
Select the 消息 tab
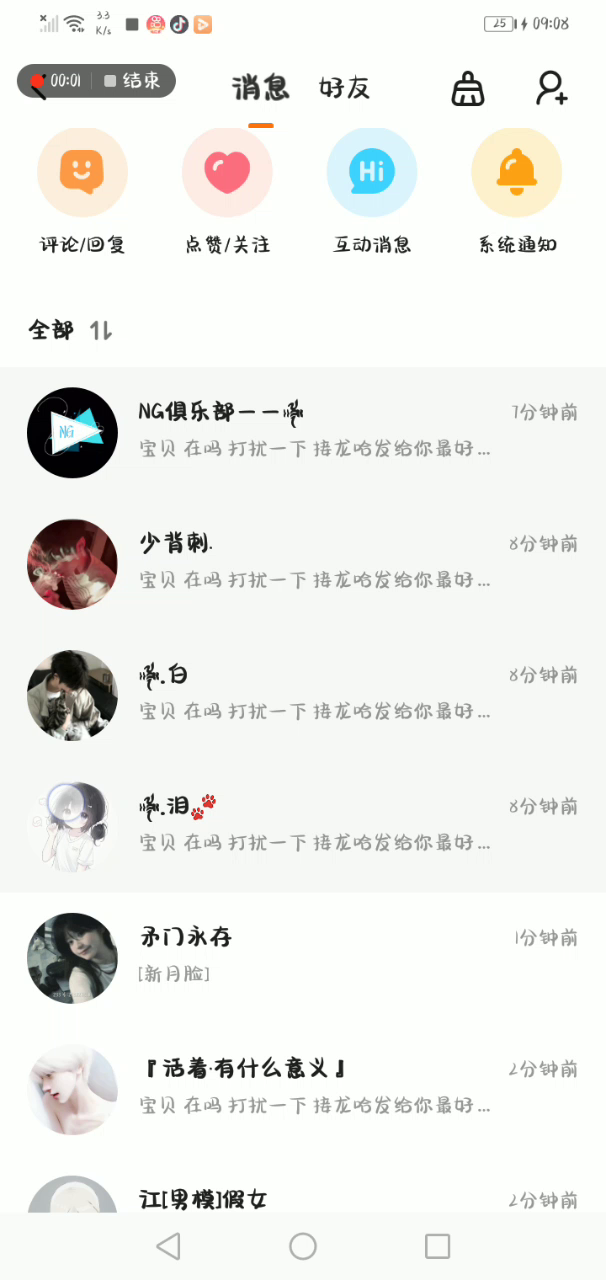coord(260,88)
